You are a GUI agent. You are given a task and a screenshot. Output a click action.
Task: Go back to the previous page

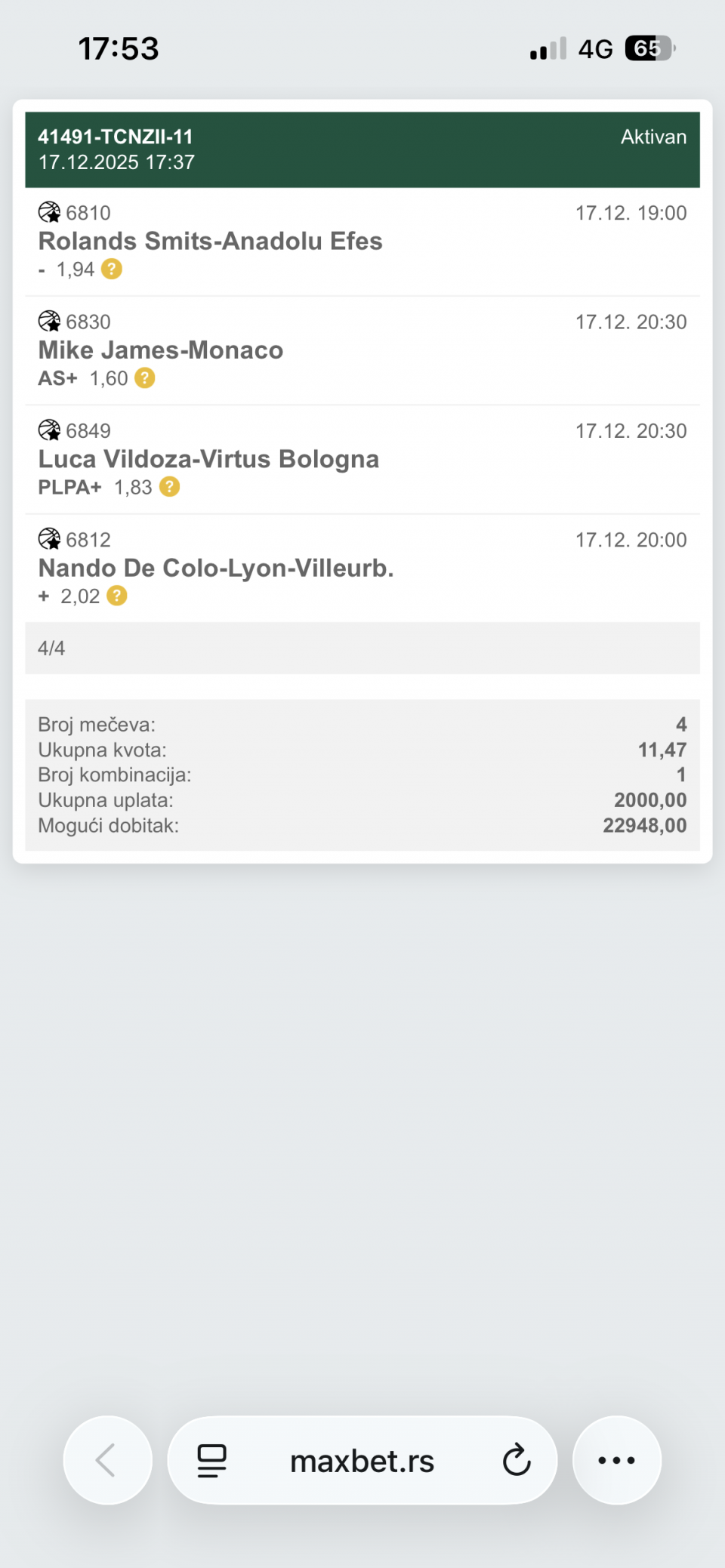point(107,1460)
